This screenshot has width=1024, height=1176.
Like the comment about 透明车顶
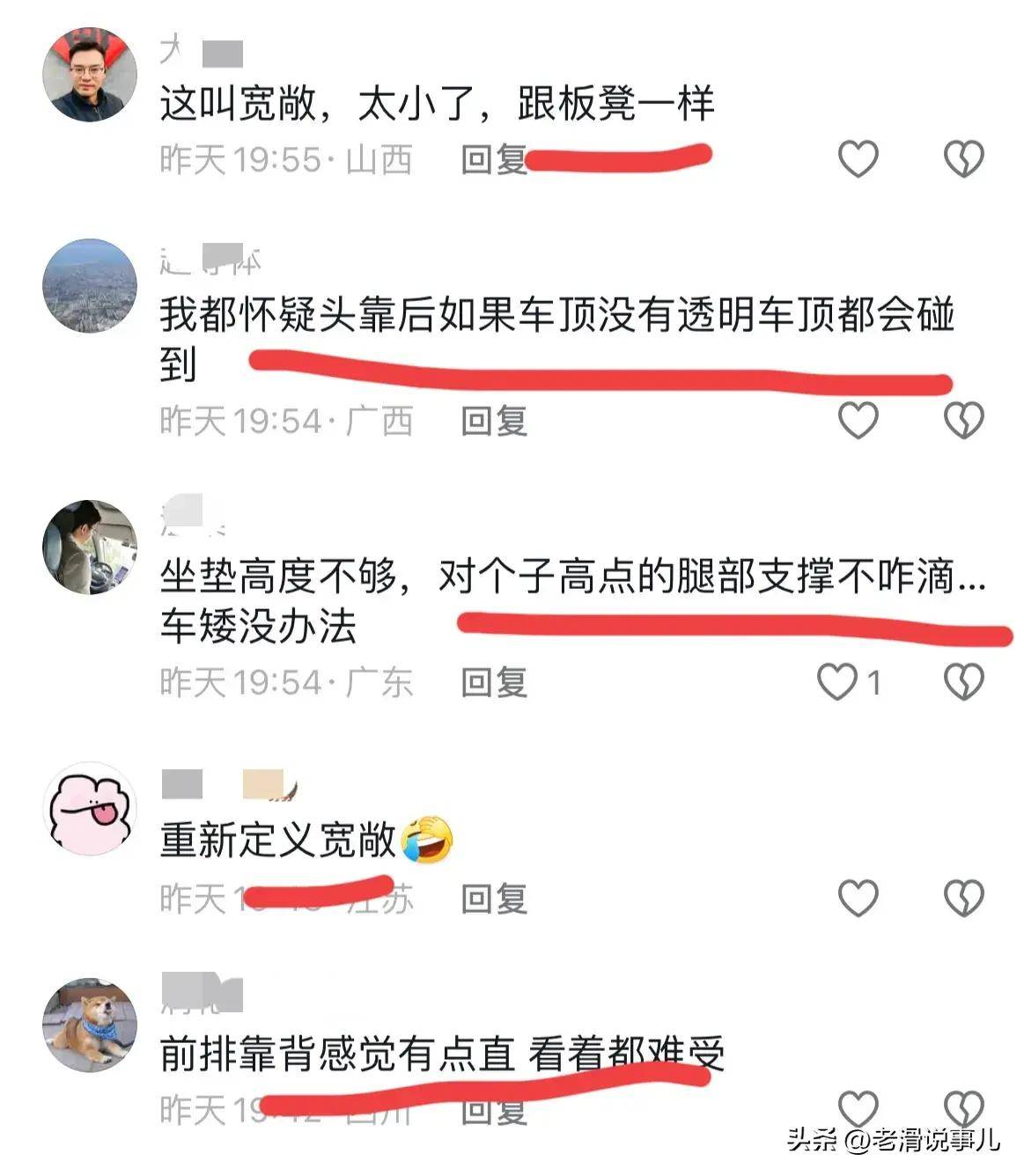click(858, 420)
